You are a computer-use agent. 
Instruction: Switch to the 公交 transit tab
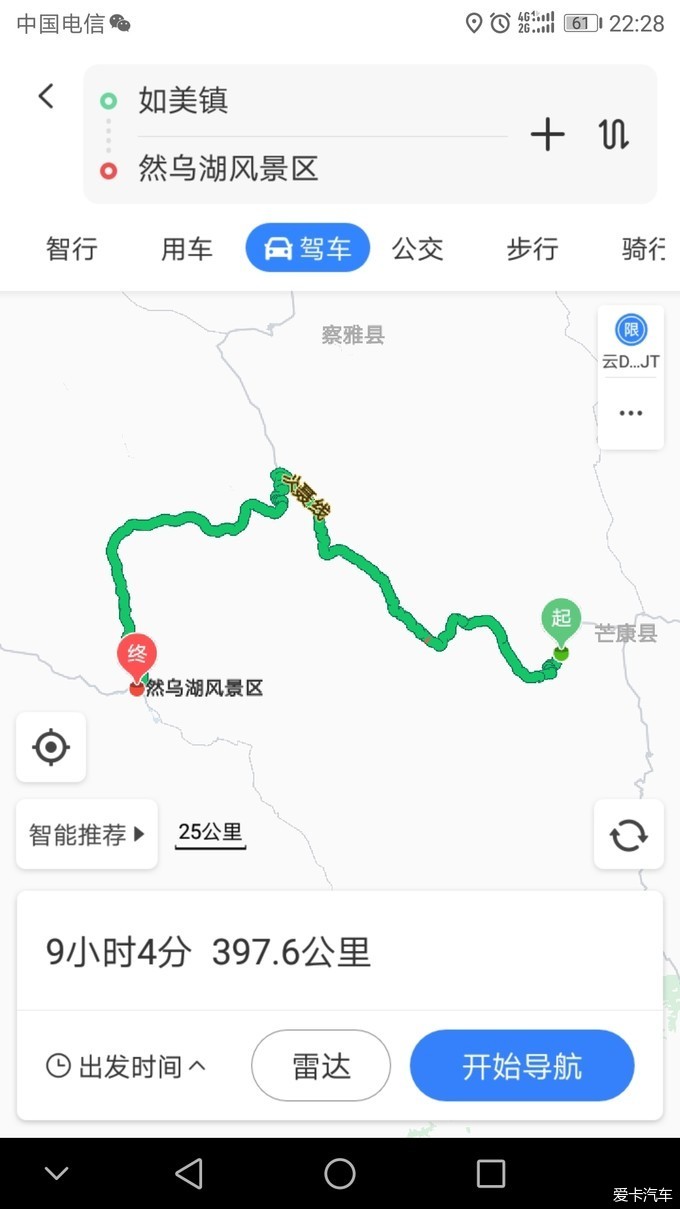tap(418, 248)
